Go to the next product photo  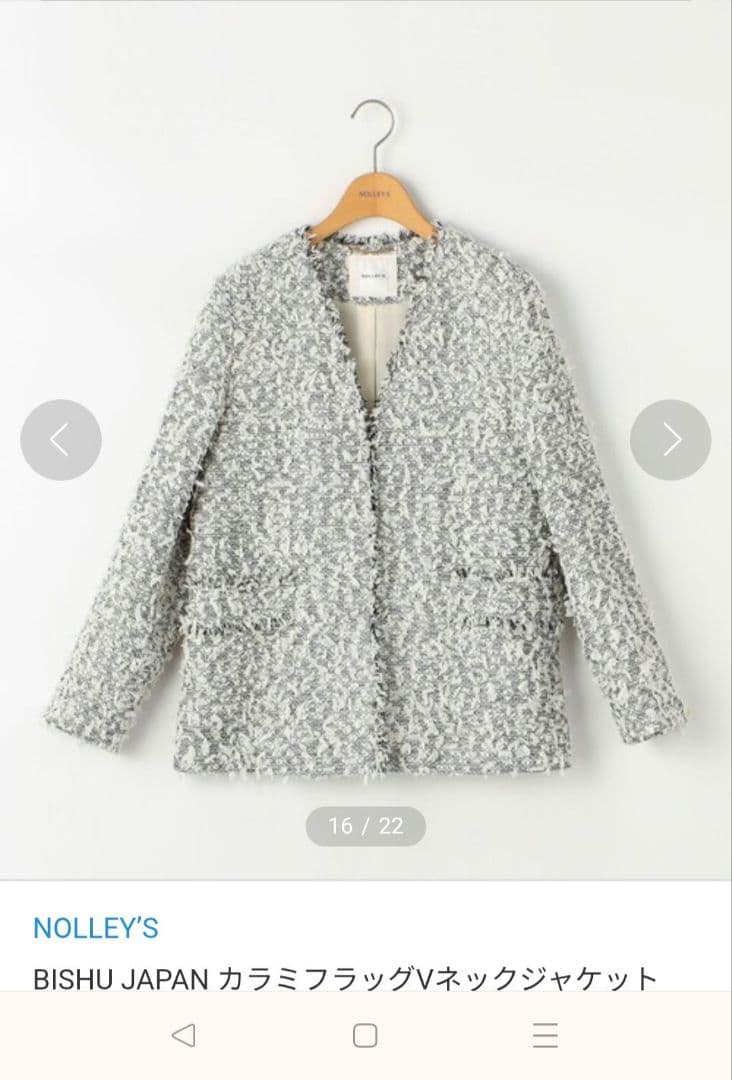coord(670,440)
